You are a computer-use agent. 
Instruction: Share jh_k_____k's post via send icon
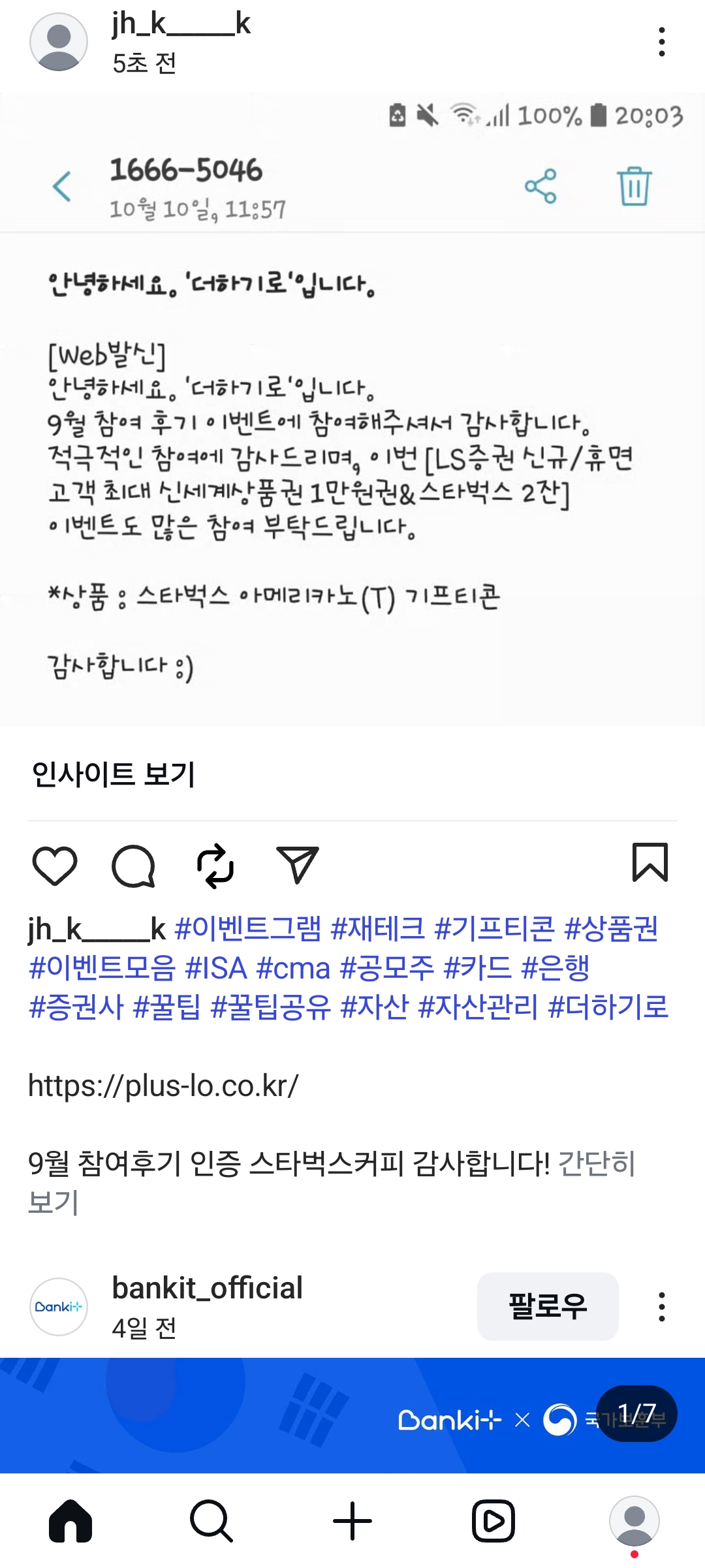[297, 866]
